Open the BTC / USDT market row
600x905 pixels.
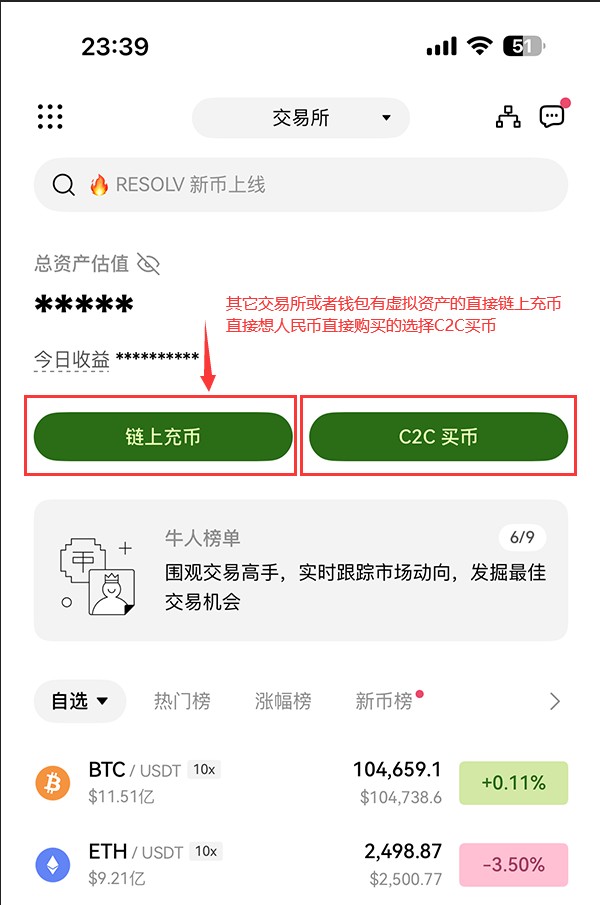pos(300,782)
